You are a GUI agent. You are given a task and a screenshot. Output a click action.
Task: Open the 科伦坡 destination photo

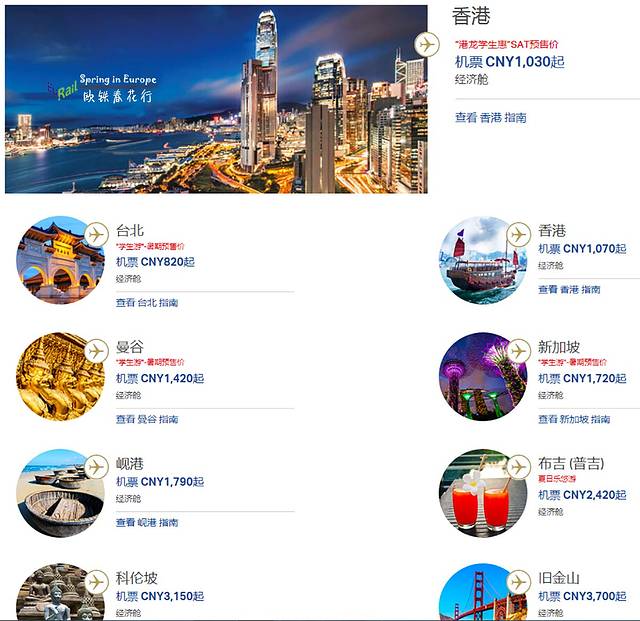coord(59,594)
